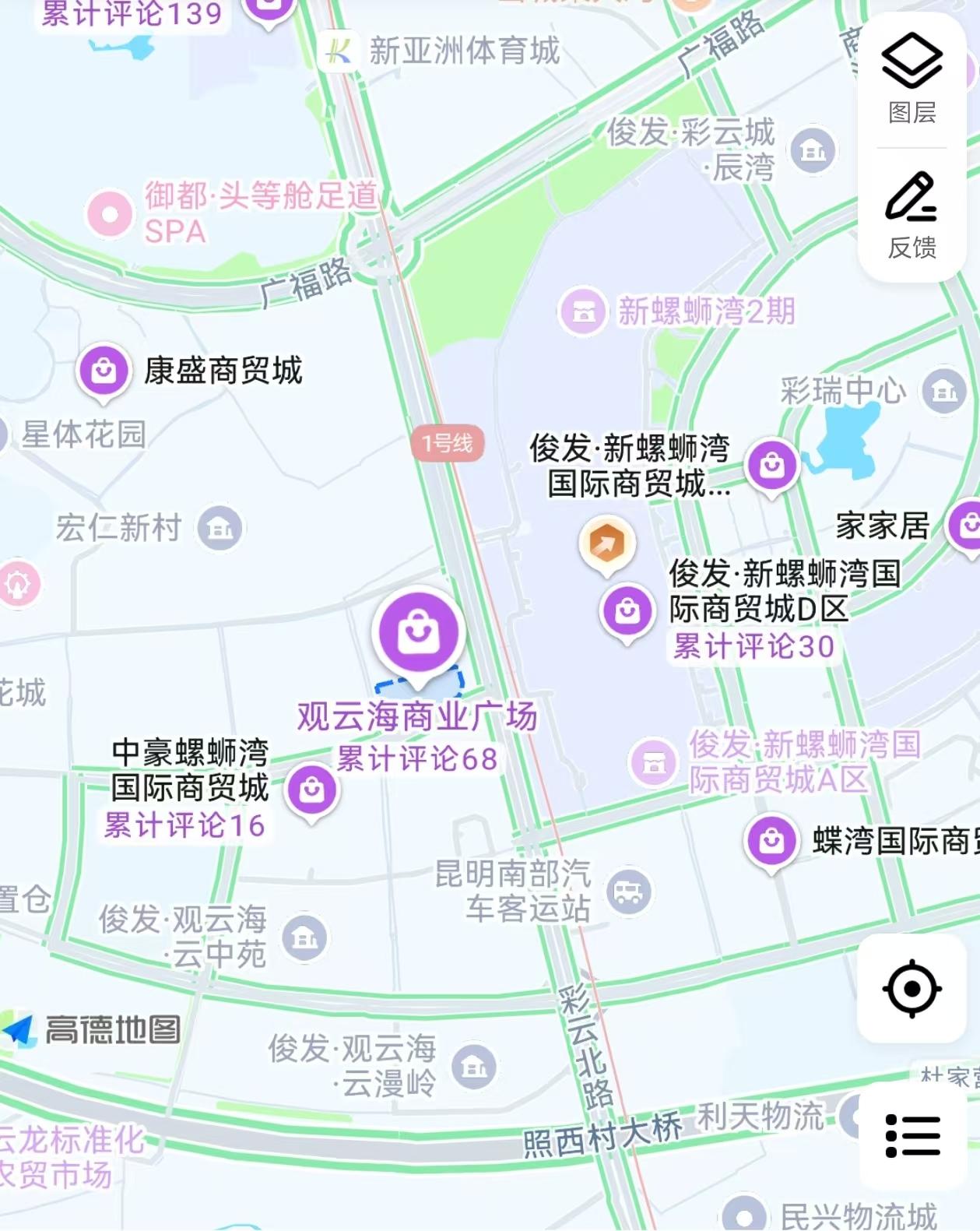This screenshot has width=980, height=1231.
Task: Open the list view button
Action: [912, 1136]
